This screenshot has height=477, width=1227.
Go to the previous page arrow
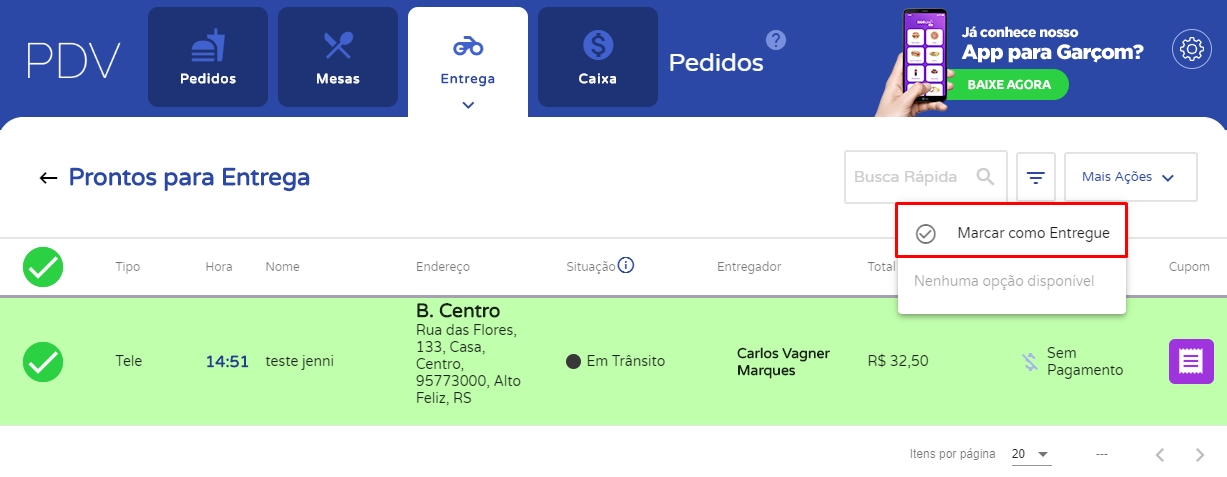pyautogui.click(x=1160, y=455)
